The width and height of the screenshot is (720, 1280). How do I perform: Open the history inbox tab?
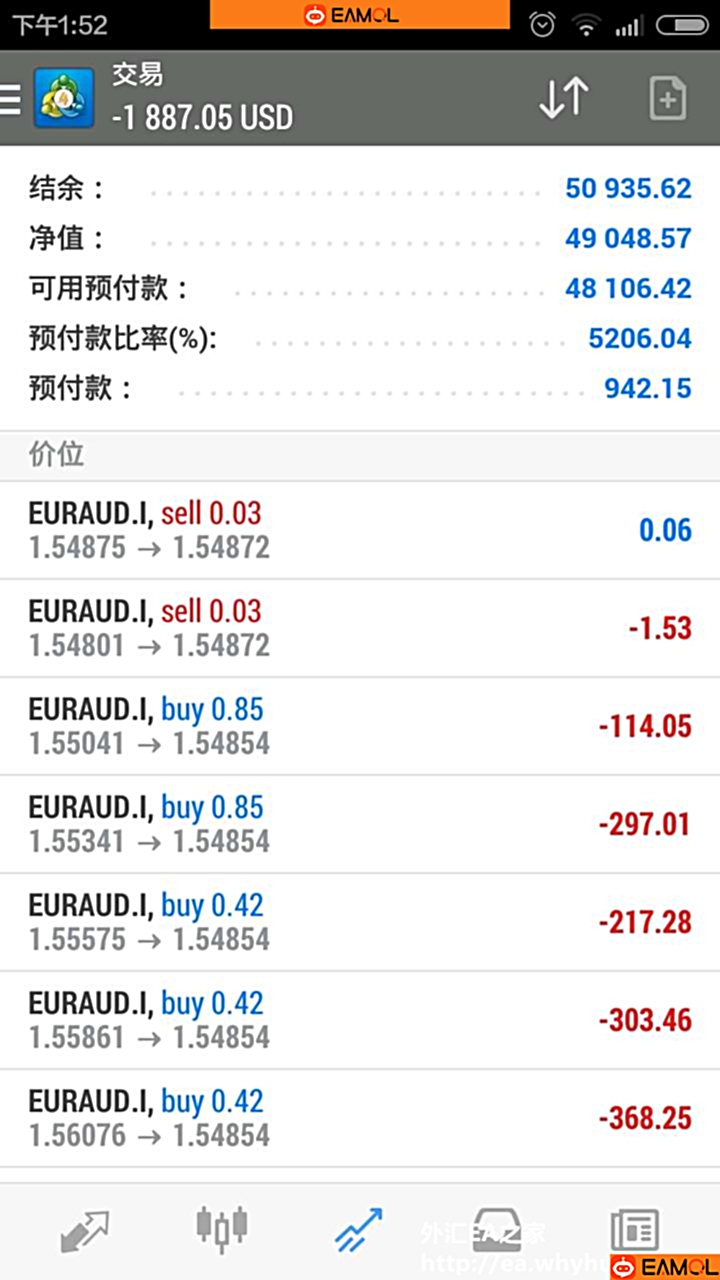(497, 1230)
